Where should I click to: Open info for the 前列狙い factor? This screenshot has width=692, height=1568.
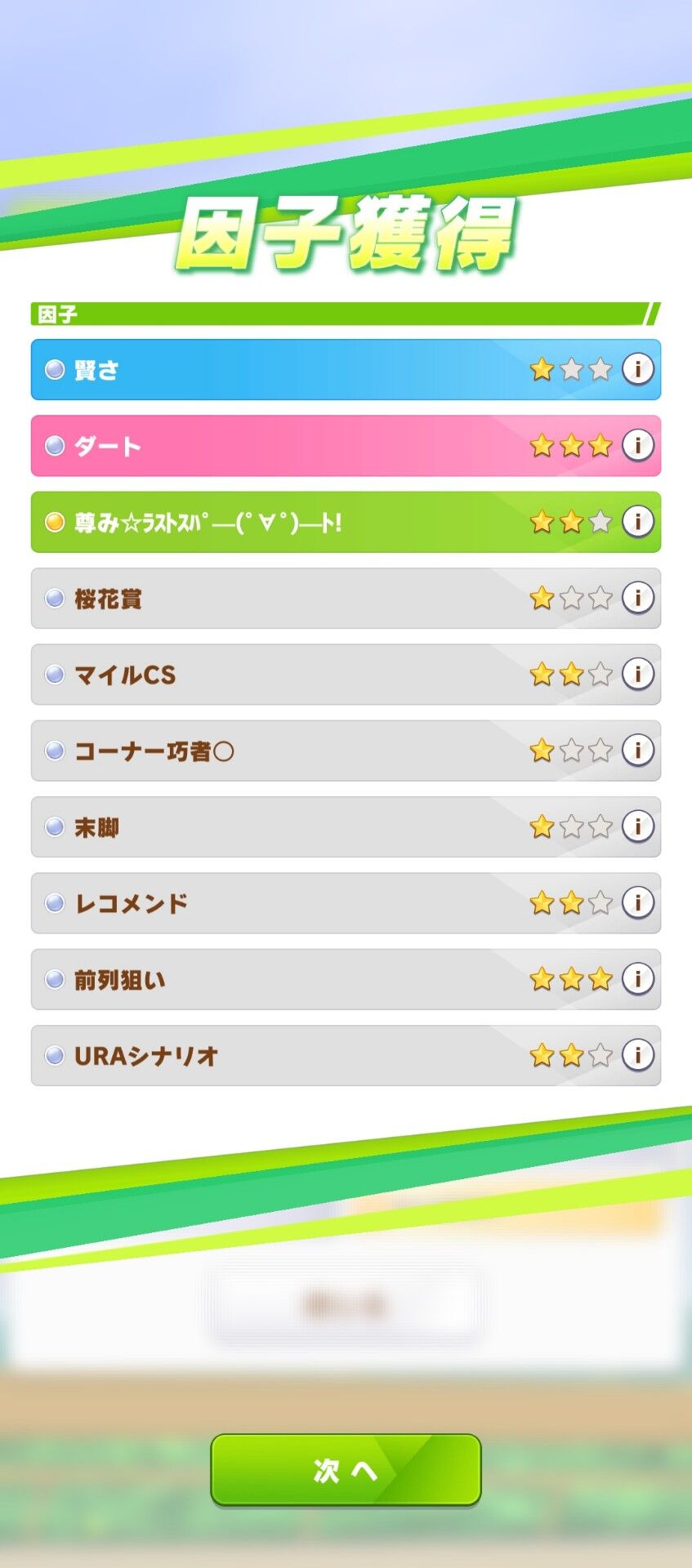pos(638,978)
